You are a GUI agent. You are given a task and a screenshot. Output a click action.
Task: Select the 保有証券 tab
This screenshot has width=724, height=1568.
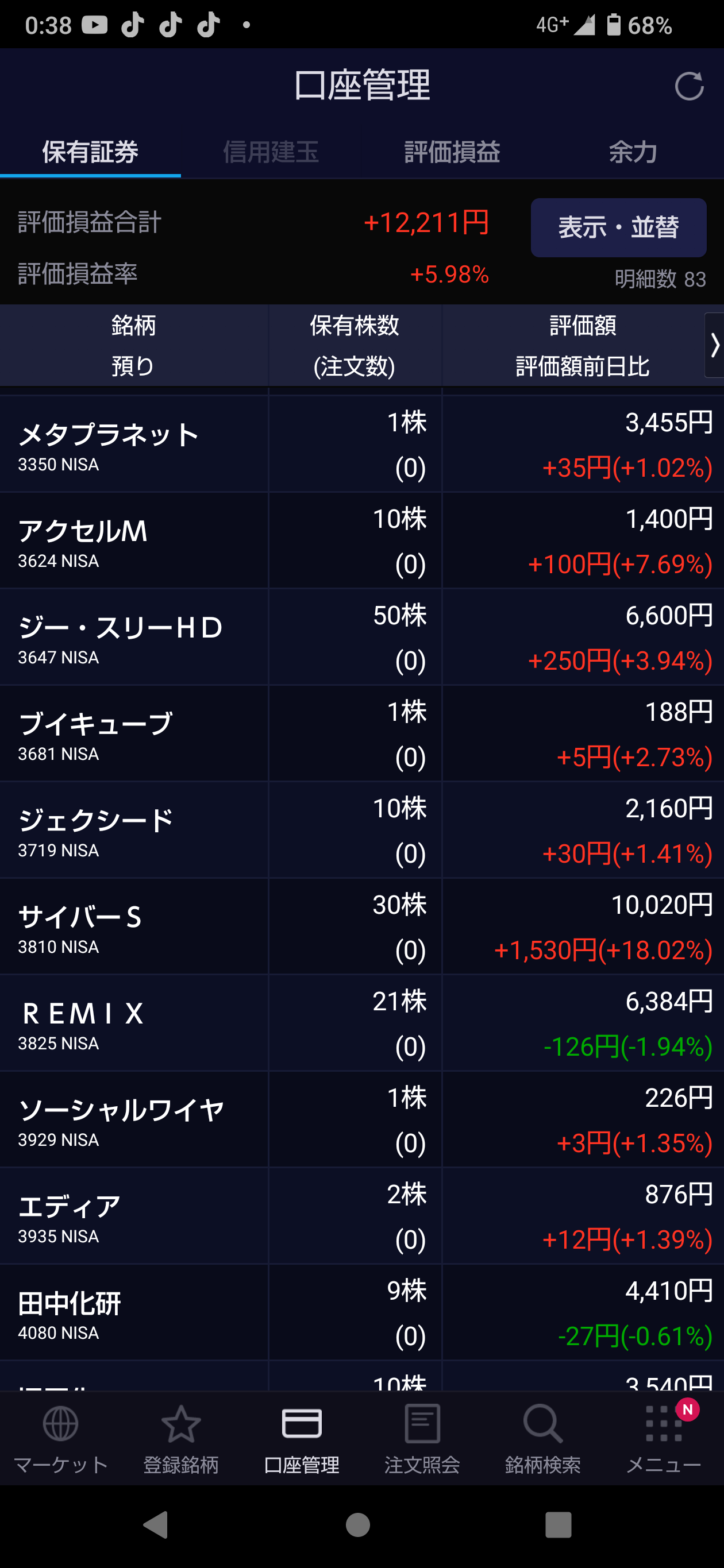pyautogui.click(x=90, y=152)
